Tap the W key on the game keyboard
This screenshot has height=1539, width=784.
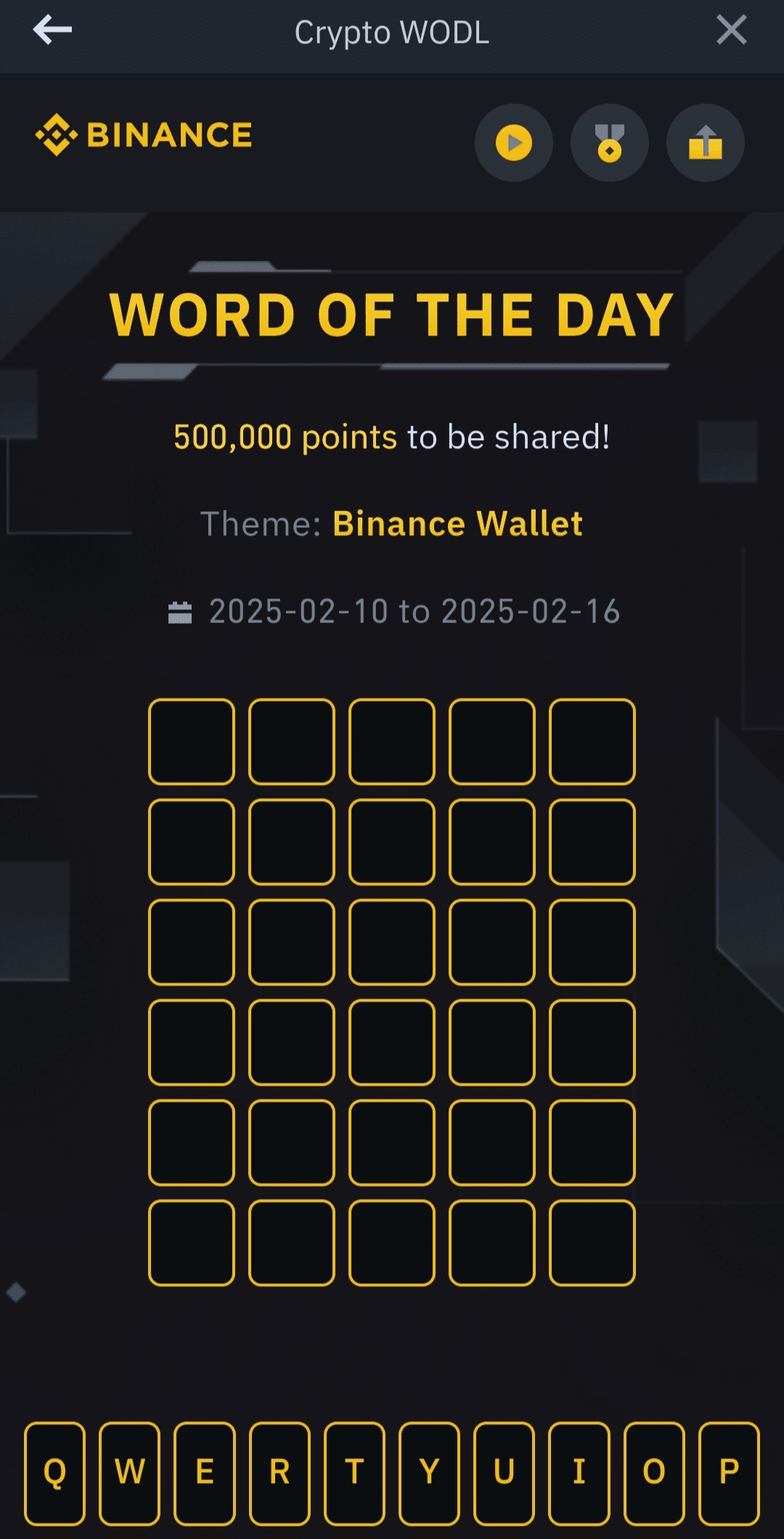tap(130, 1473)
